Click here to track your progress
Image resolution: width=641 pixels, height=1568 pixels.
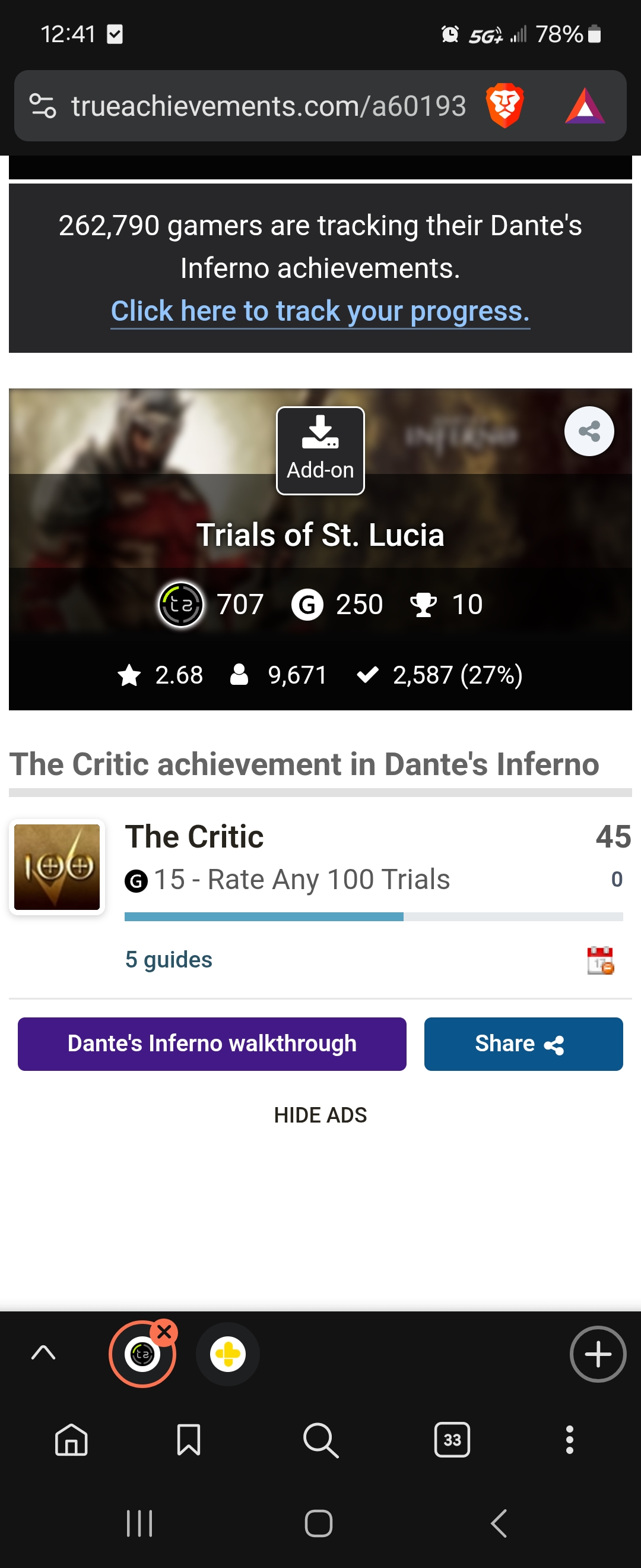320,311
